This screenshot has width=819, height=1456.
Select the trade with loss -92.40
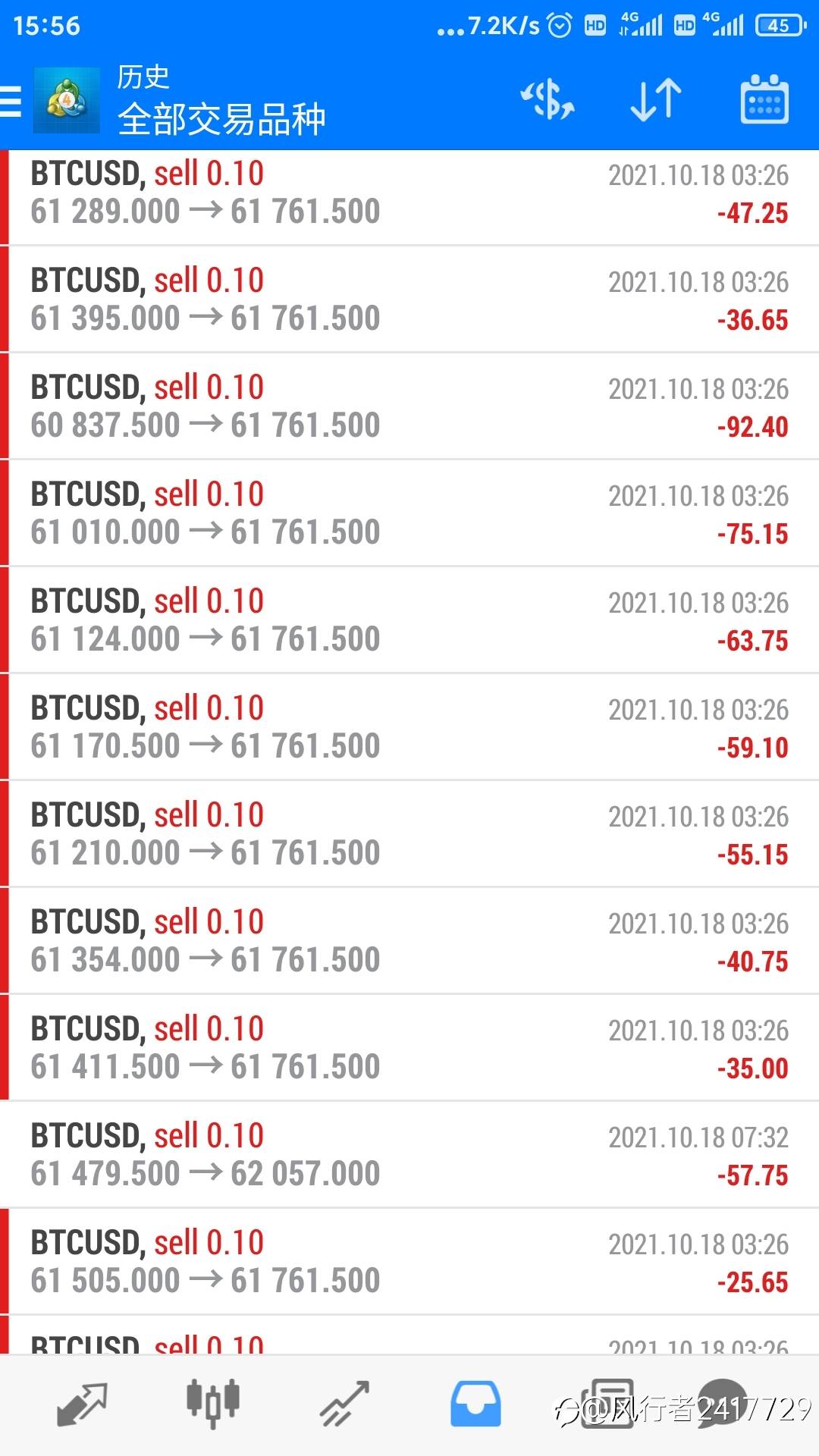coord(409,407)
